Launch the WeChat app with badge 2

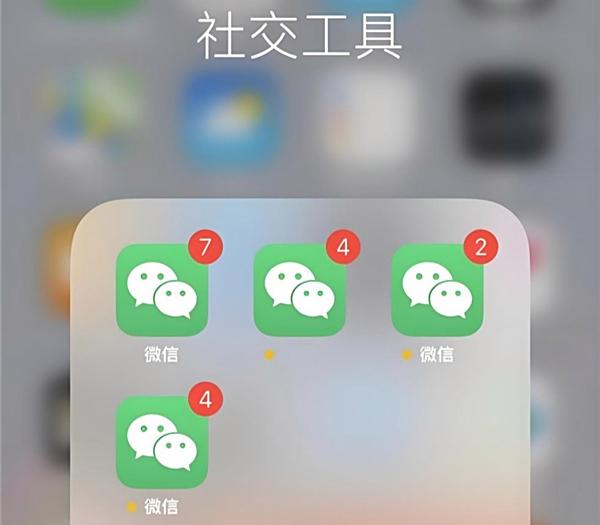coord(437,290)
